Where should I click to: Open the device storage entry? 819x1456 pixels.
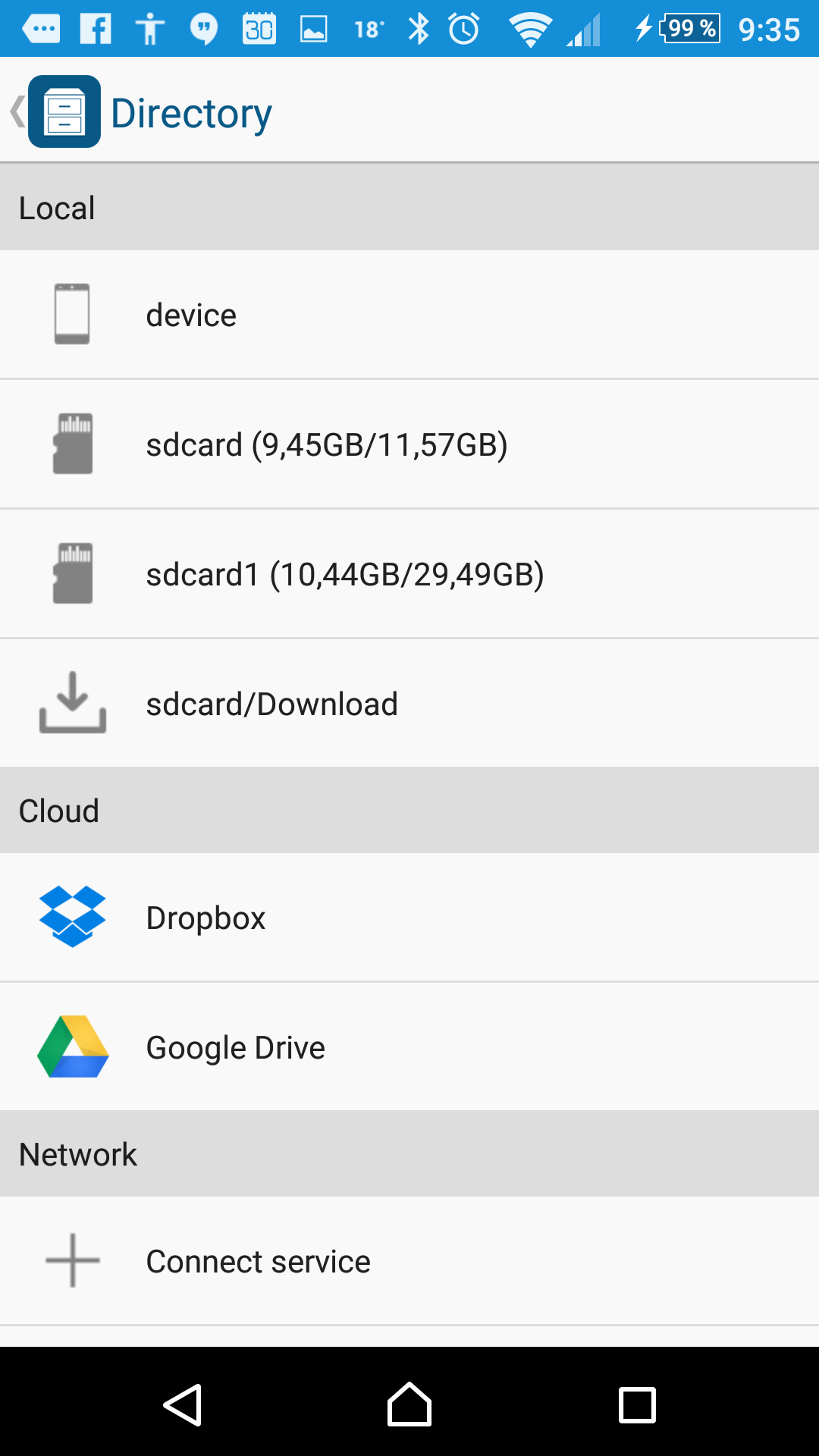click(409, 315)
